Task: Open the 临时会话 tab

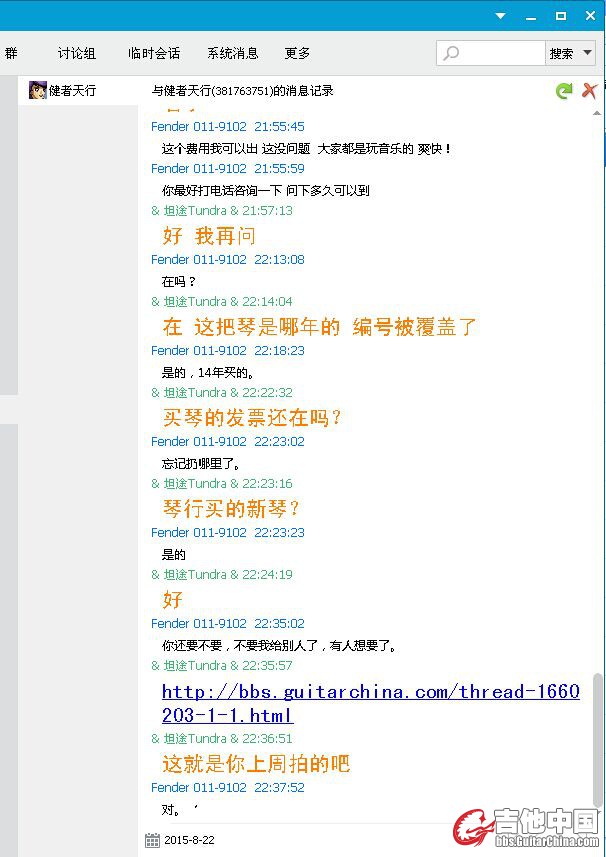Action: pyautogui.click(x=154, y=53)
